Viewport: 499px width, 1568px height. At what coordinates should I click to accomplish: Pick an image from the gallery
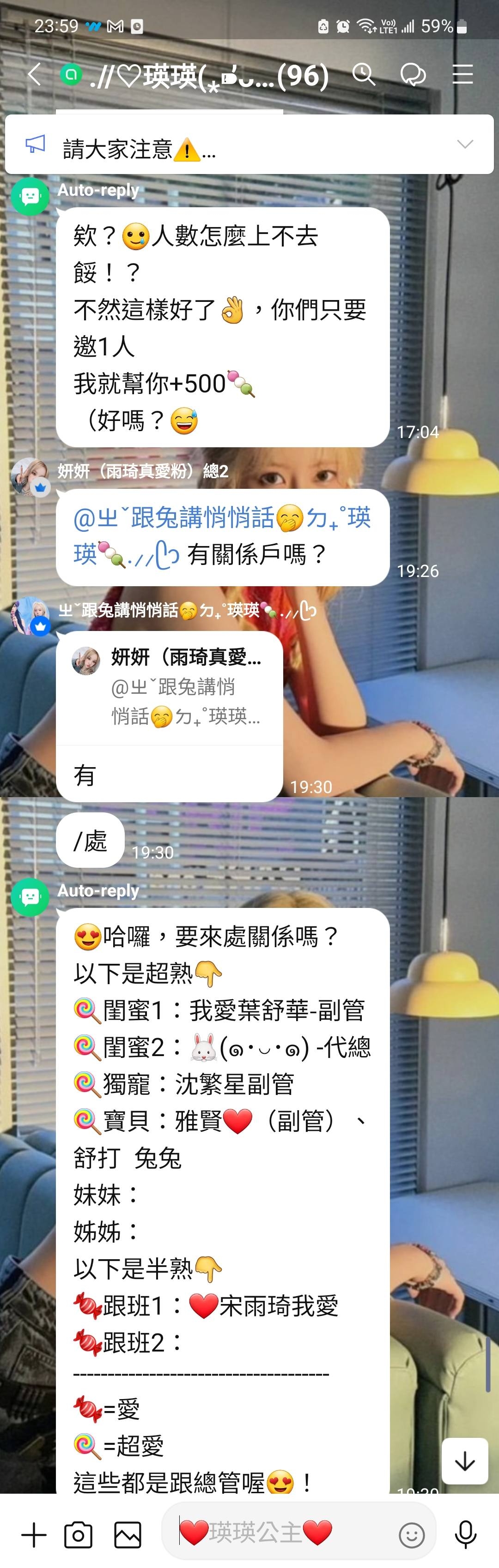click(128, 1534)
